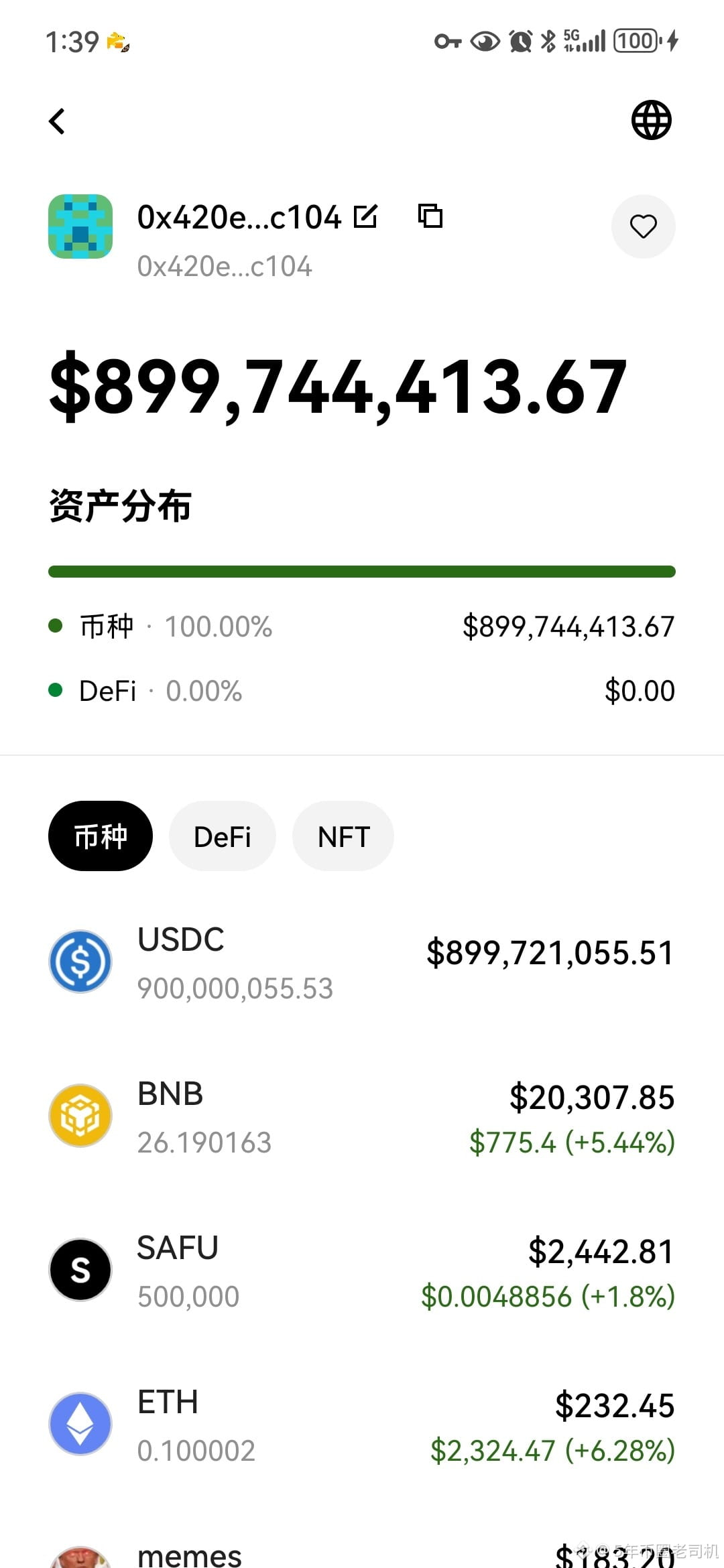
Task: Open the USDC token row
Action: pos(362,962)
